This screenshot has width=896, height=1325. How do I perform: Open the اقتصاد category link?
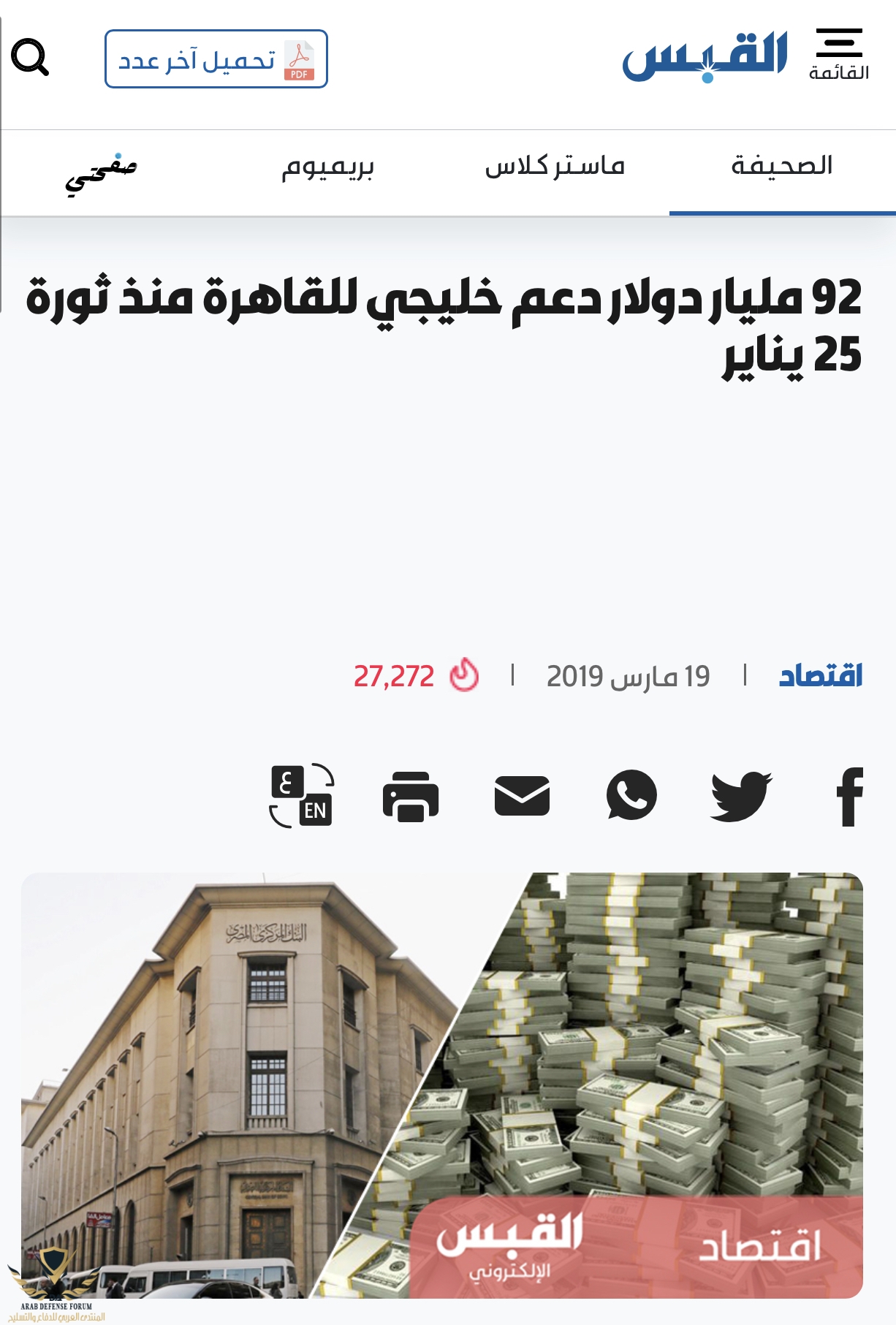point(820,676)
